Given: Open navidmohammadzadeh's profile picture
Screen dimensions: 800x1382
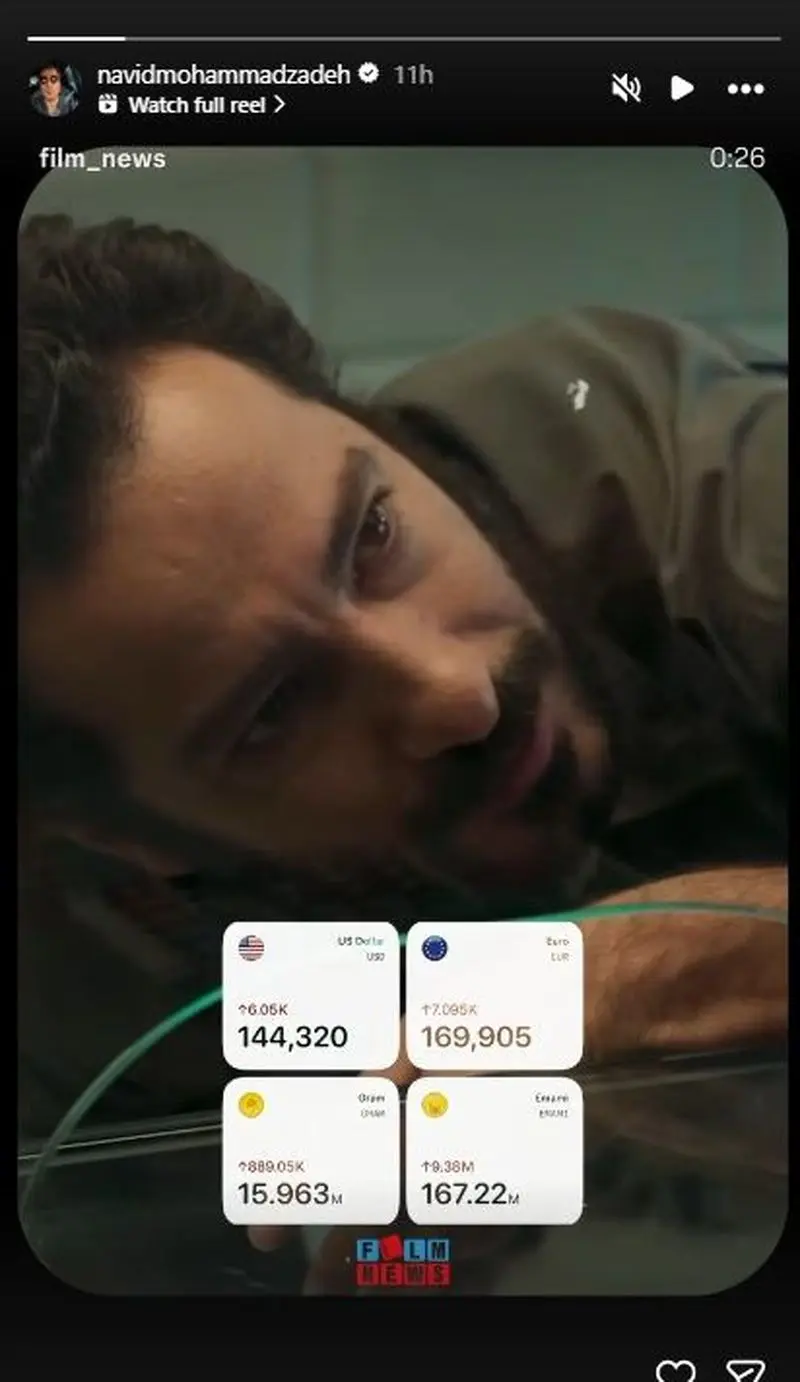Looking at the screenshot, I should point(54,89).
